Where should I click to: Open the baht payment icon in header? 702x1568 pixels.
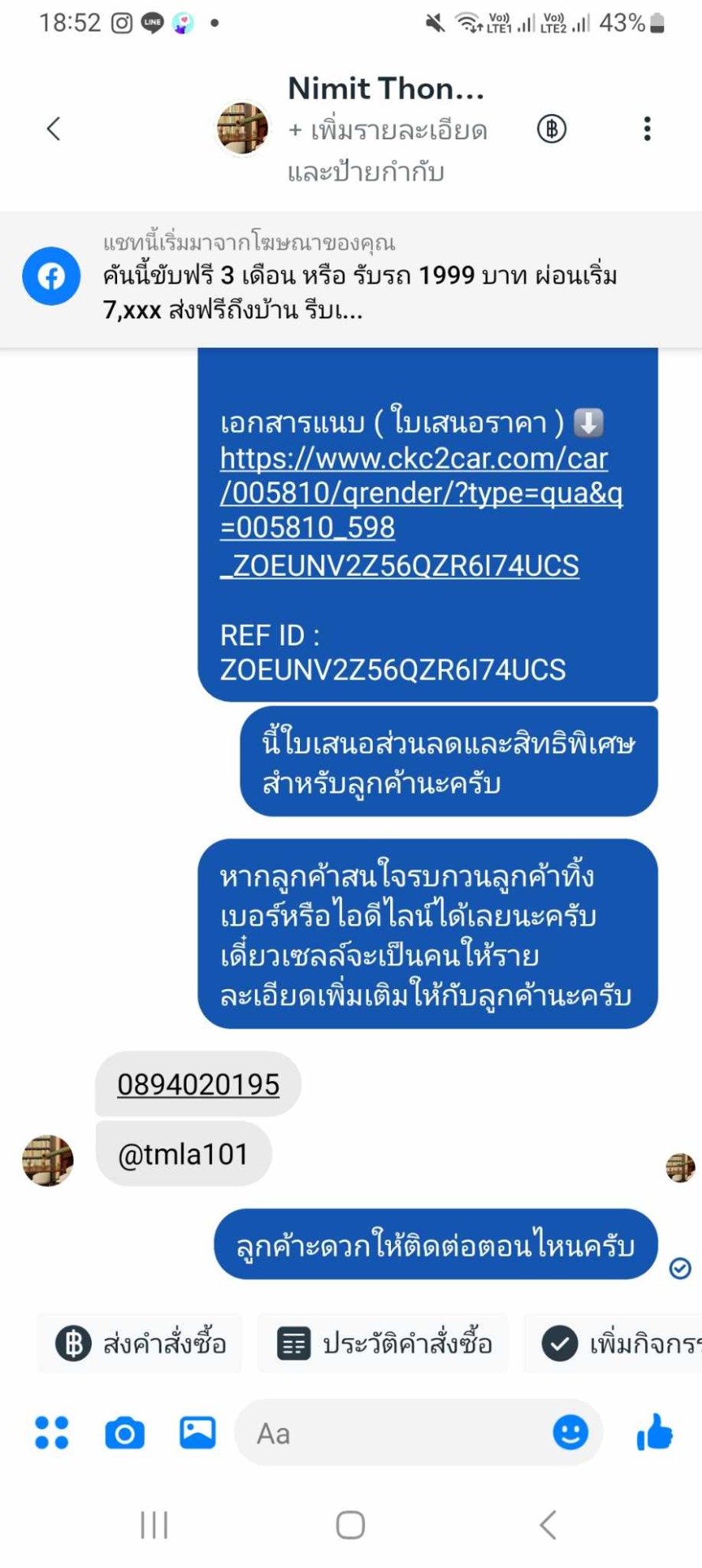(x=552, y=128)
